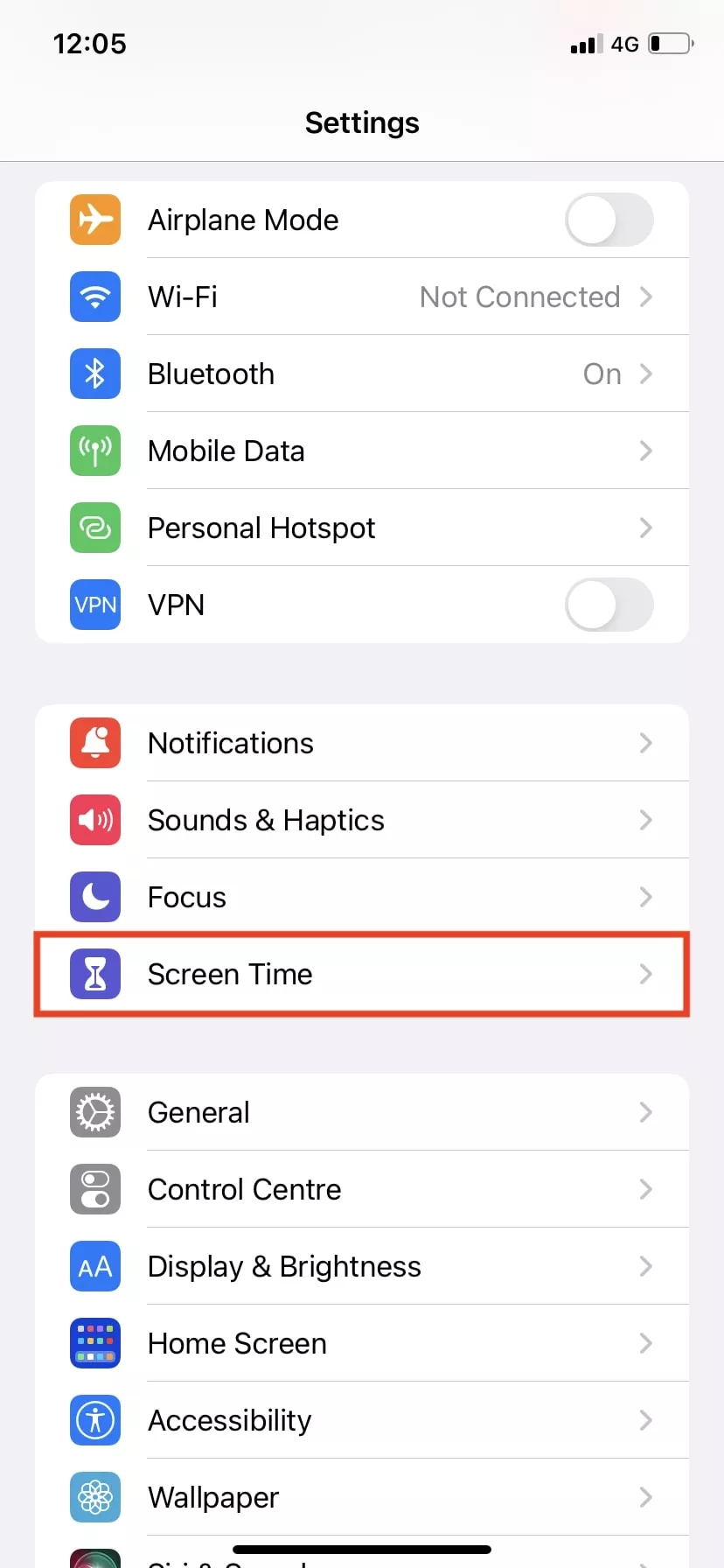Open Notifications settings

pos(362,743)
